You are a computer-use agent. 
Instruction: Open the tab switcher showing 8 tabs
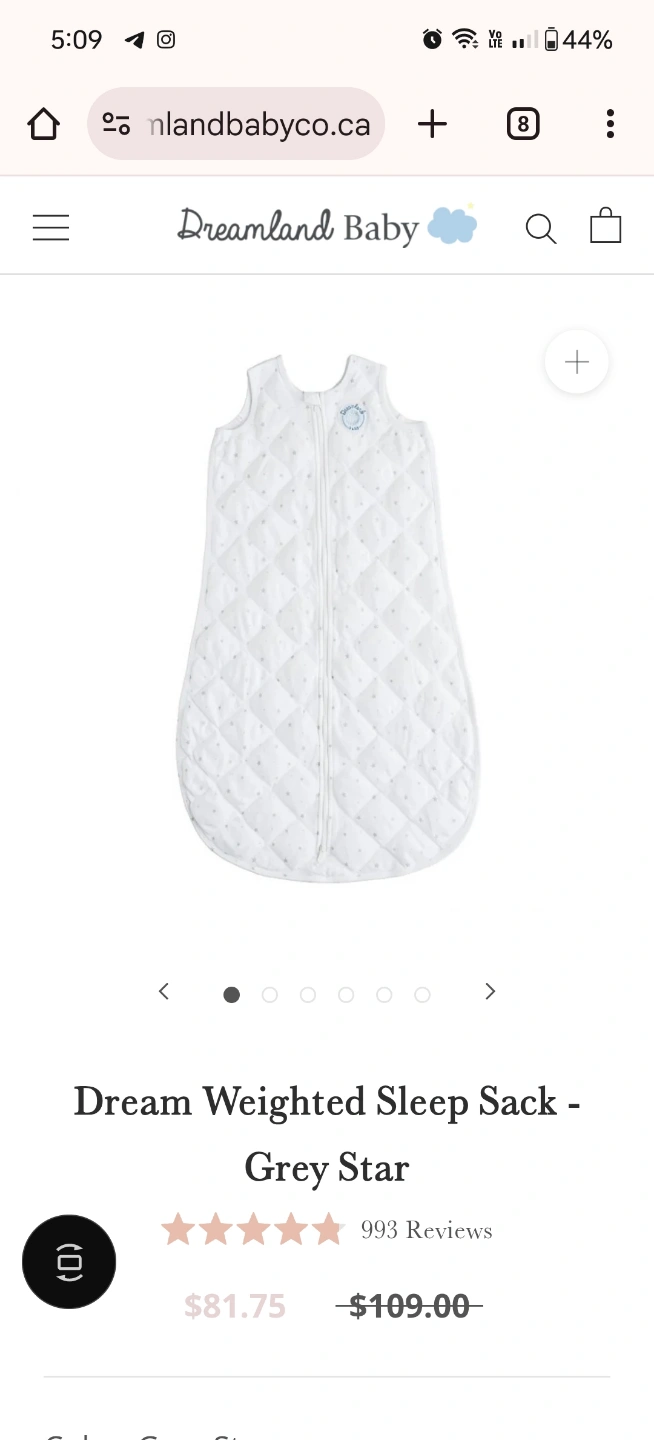point(522,124)
